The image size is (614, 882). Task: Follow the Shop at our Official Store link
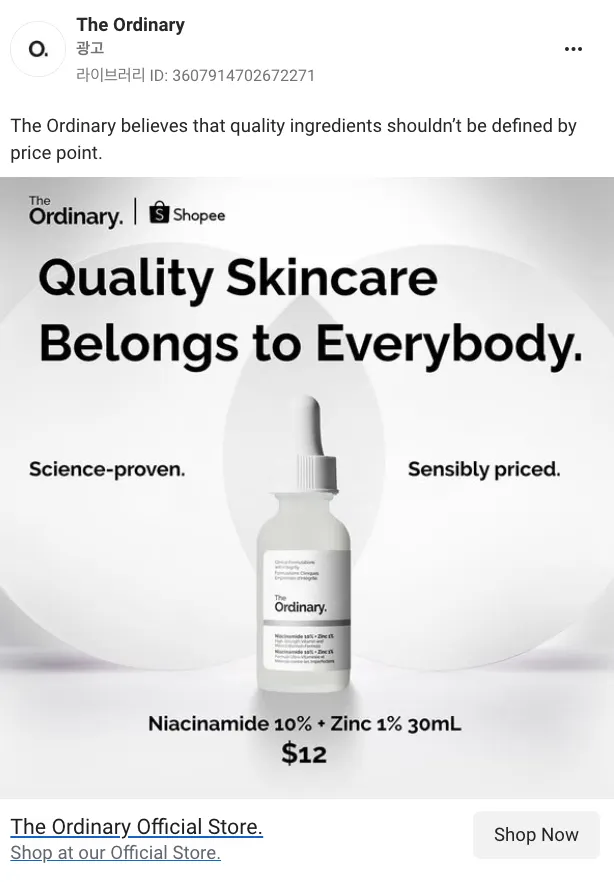[115, 853]
